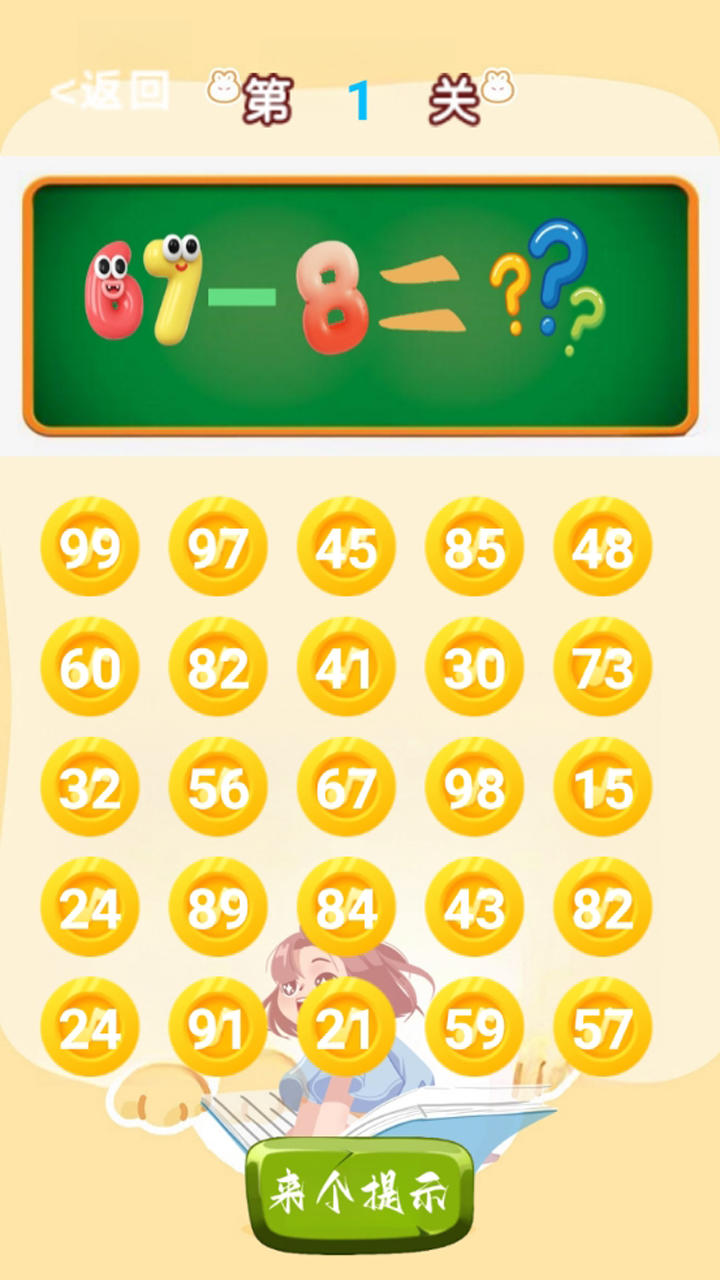
Task: Tap coin number 85
Action: [474, 547]
